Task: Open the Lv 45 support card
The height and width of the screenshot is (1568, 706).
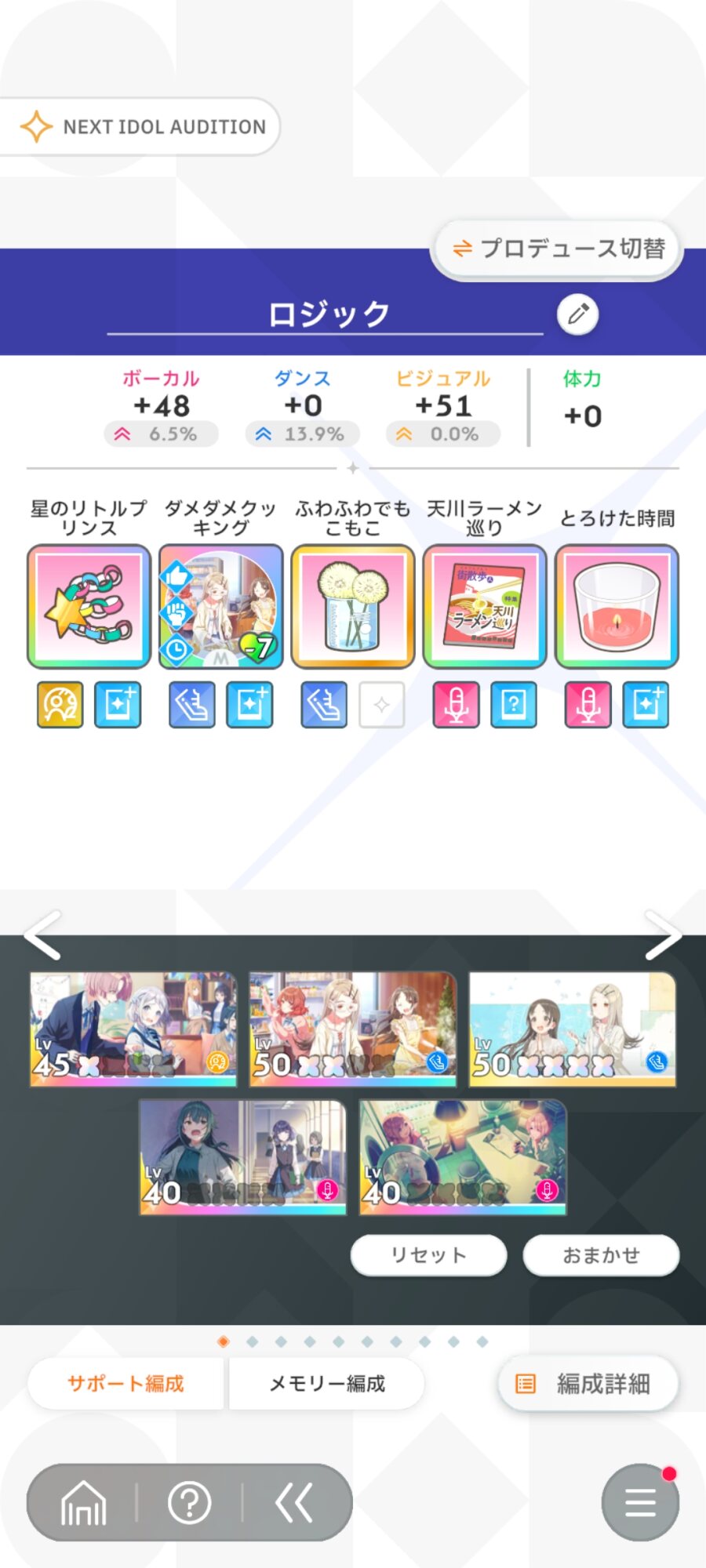Action: [133, 1029]
